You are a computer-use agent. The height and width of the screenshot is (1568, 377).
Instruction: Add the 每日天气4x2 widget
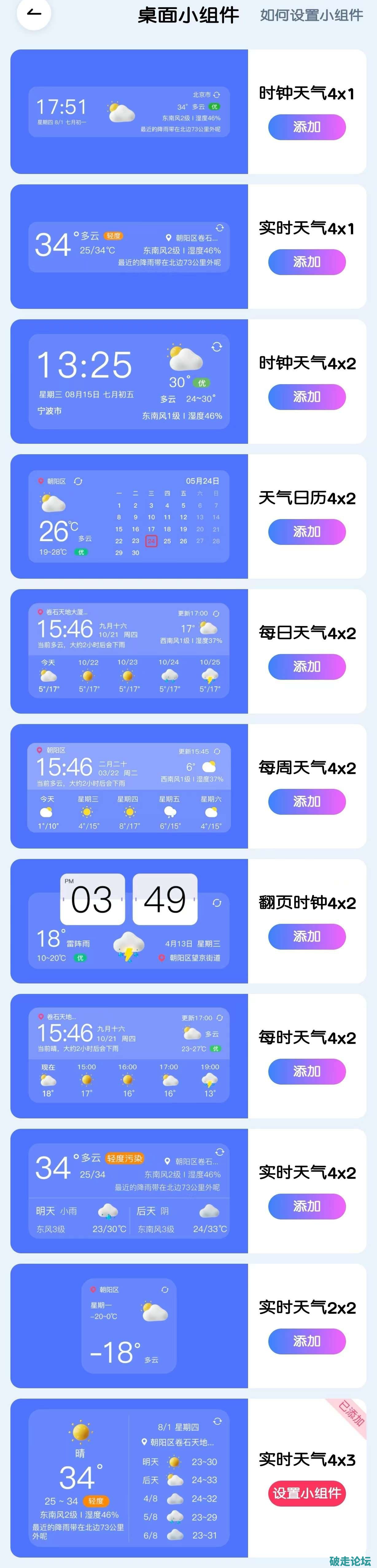click(307, 667)
